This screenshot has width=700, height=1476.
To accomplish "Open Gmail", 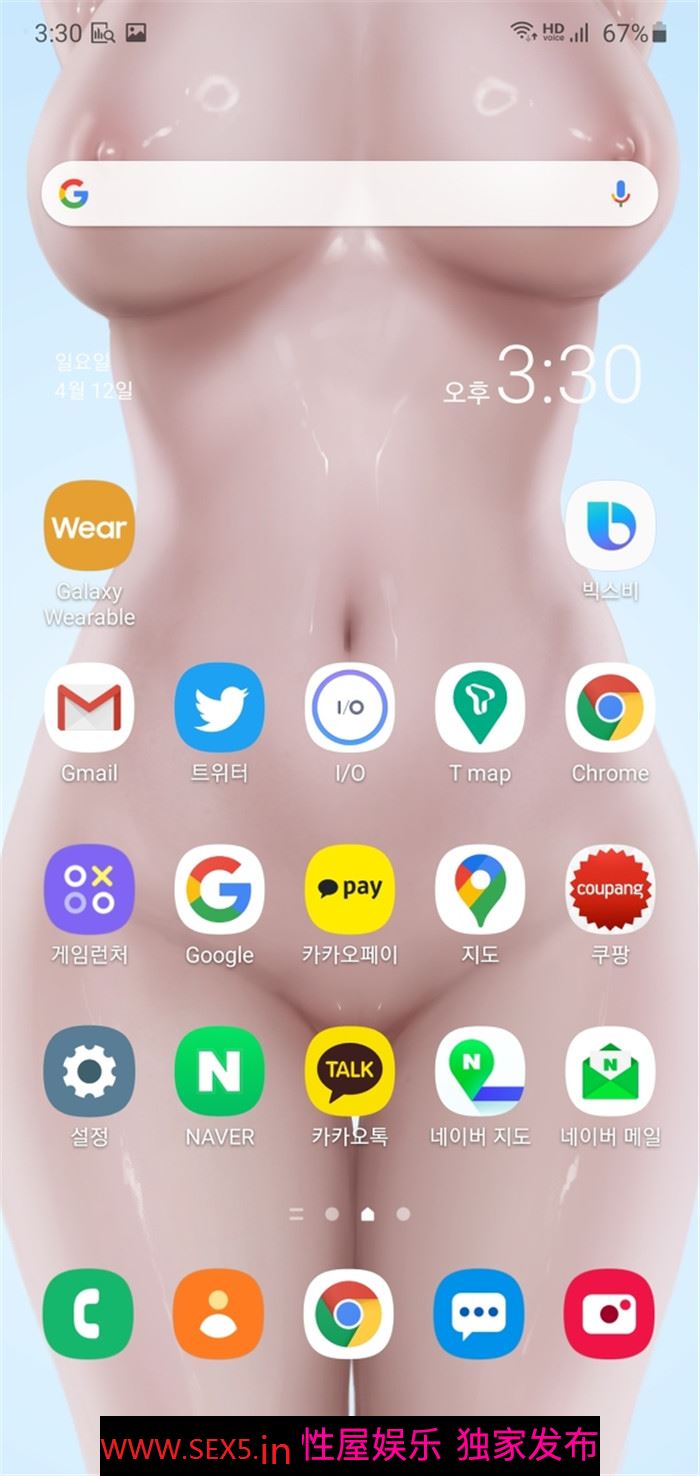I will [89, 708].
